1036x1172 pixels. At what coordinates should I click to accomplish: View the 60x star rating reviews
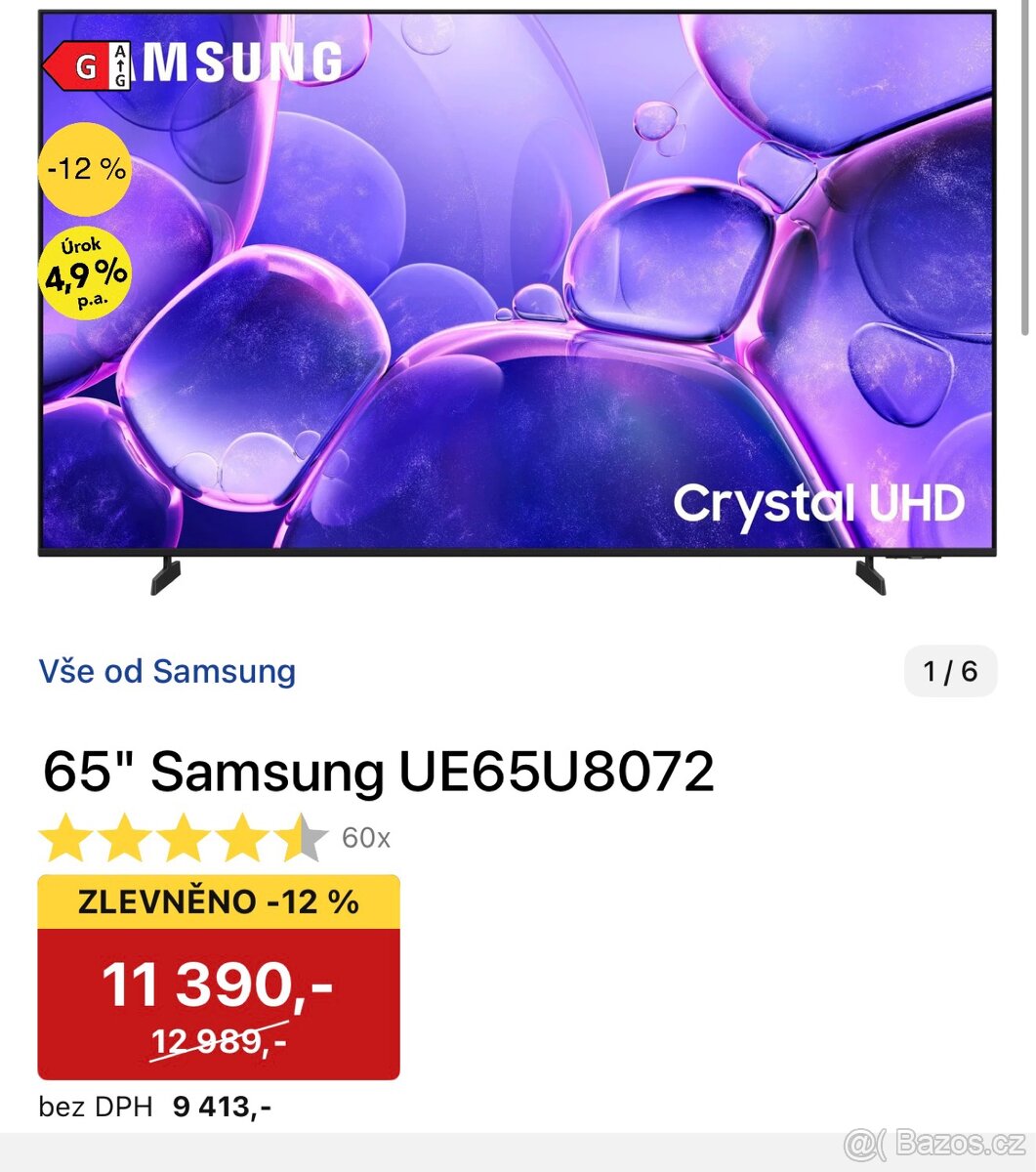[215, 838]
